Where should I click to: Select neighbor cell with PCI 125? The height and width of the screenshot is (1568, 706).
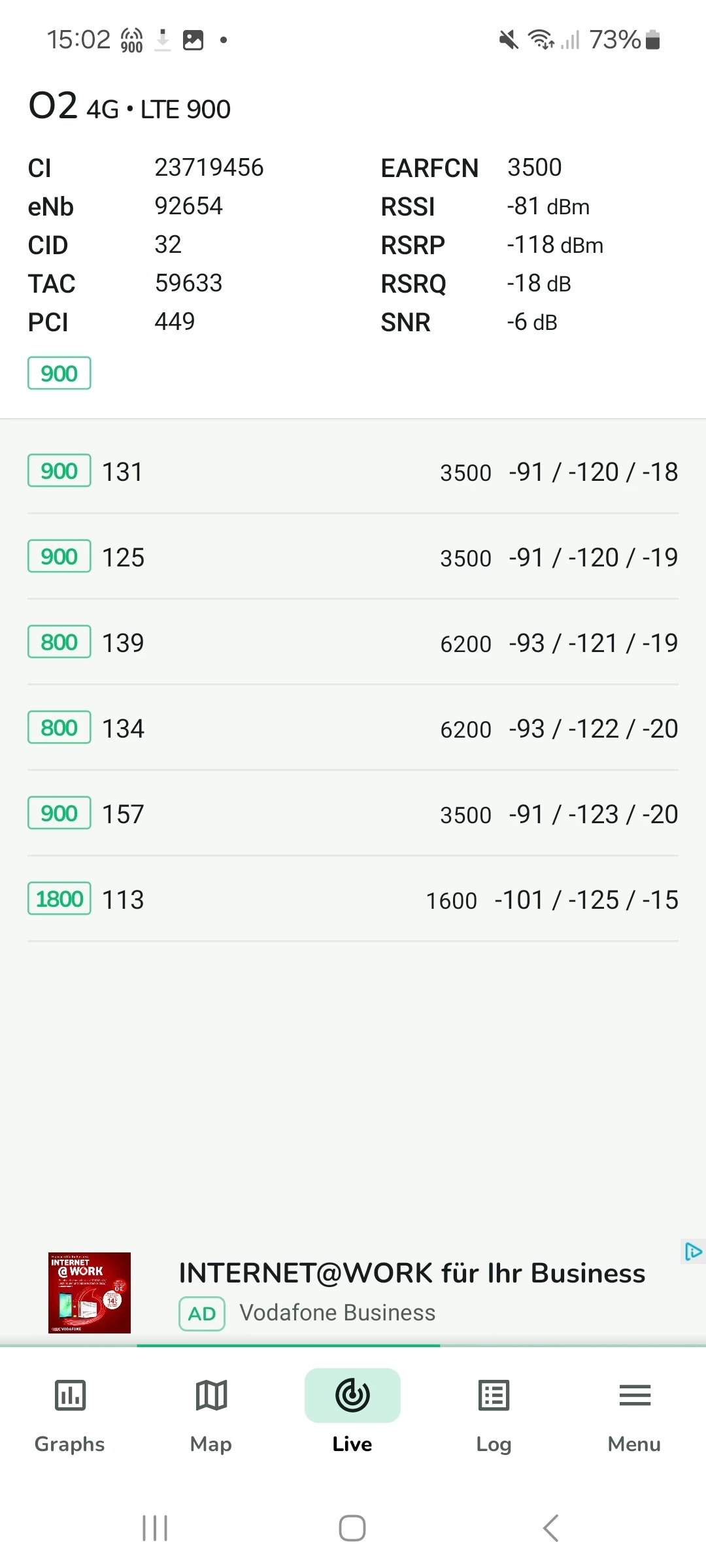click(x=353, y=557)
